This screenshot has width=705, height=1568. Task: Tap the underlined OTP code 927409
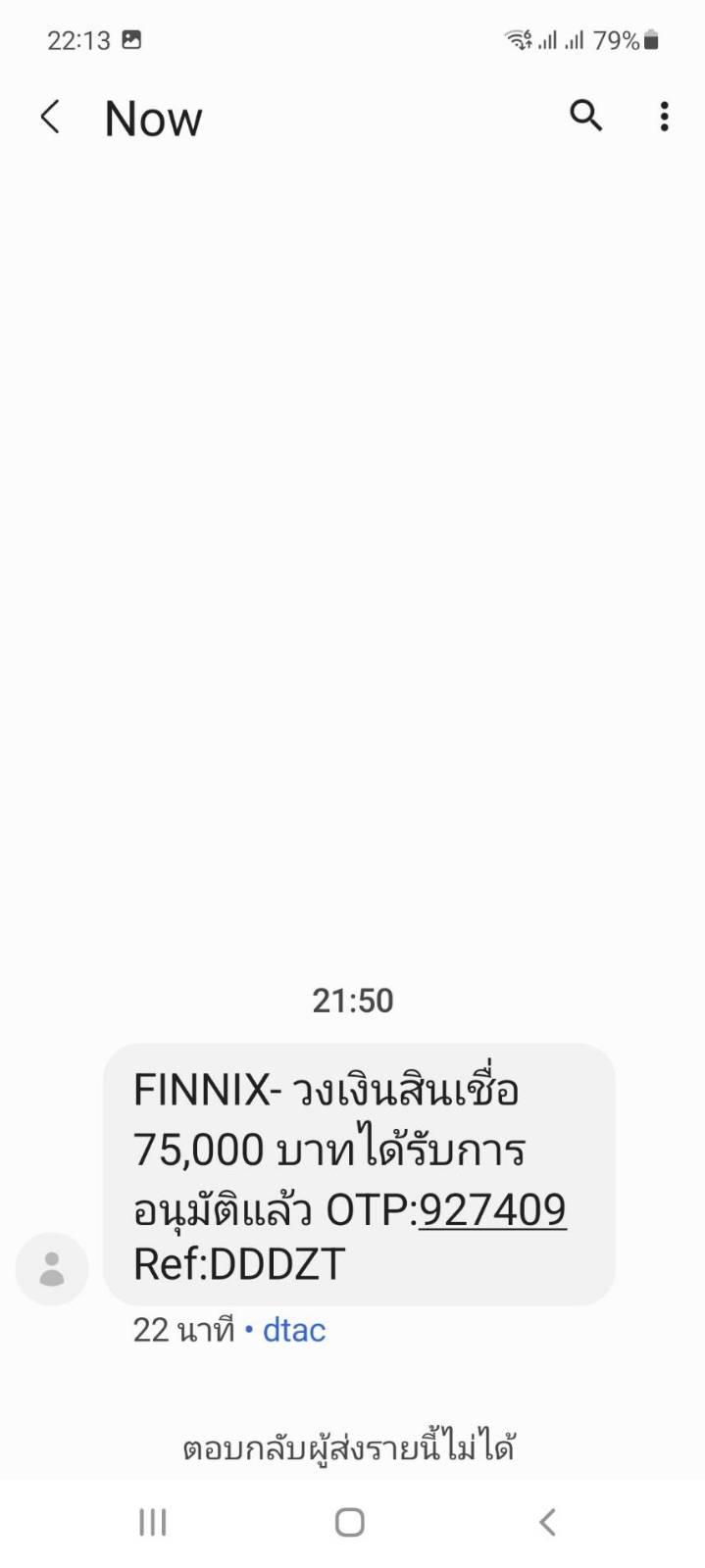point(492,1208)
